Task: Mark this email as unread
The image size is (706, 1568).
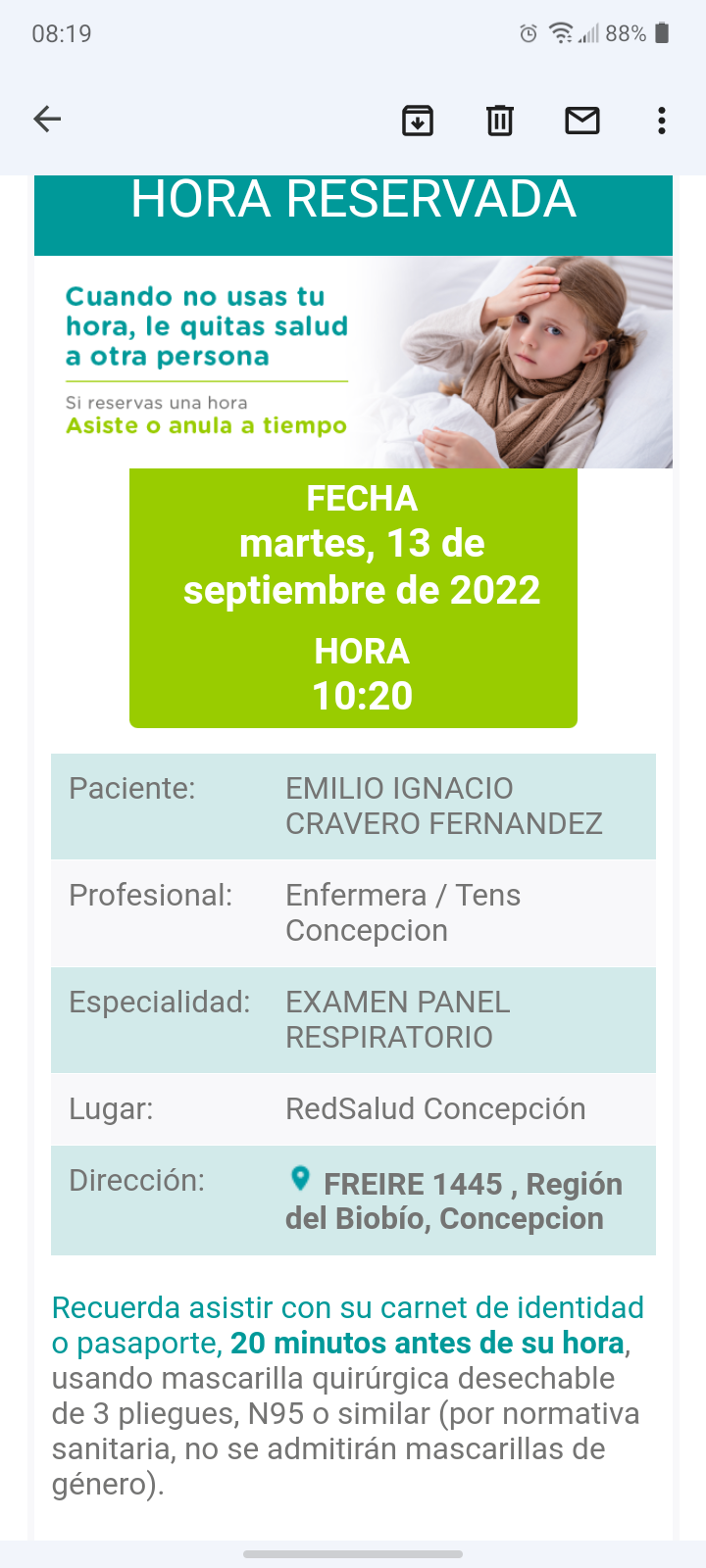Action: pos(582,121)
